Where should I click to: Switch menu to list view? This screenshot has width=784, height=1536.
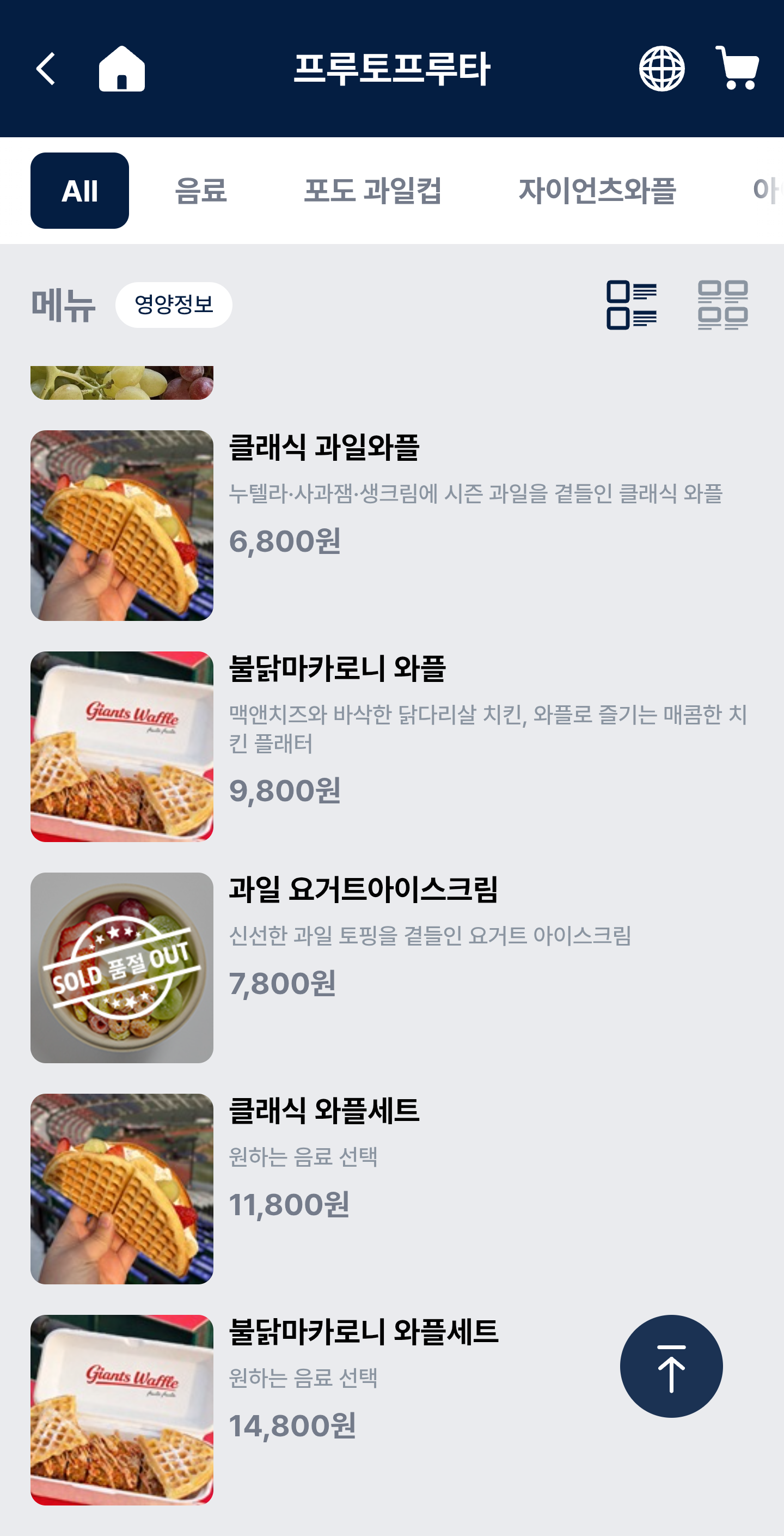(x=632, y=304)
